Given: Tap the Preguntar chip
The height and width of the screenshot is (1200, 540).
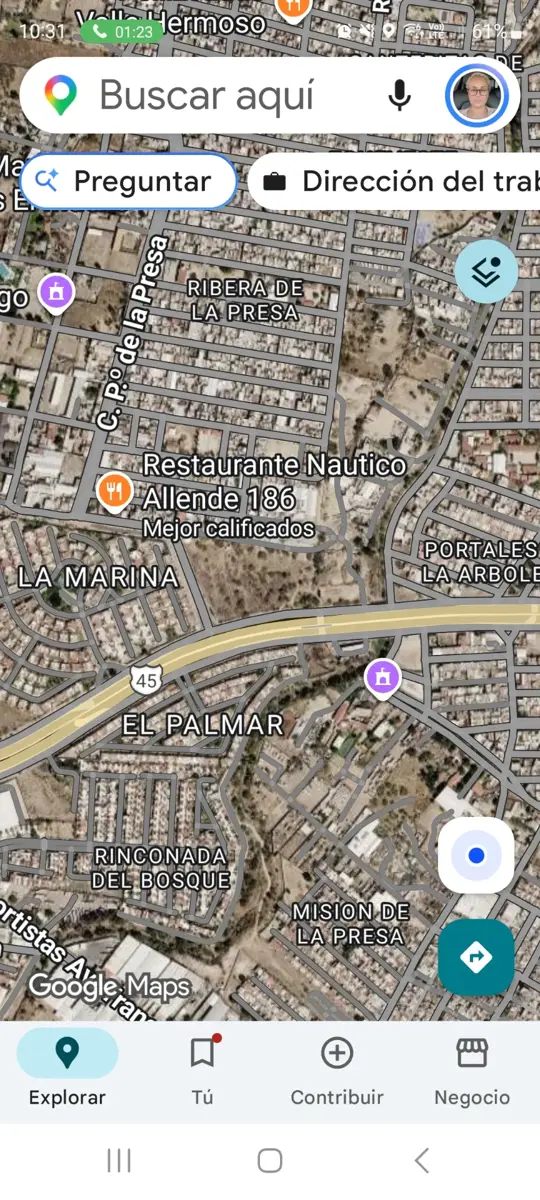Looking at the screenshot, I should pyautogui.click(x=128, y=181).
